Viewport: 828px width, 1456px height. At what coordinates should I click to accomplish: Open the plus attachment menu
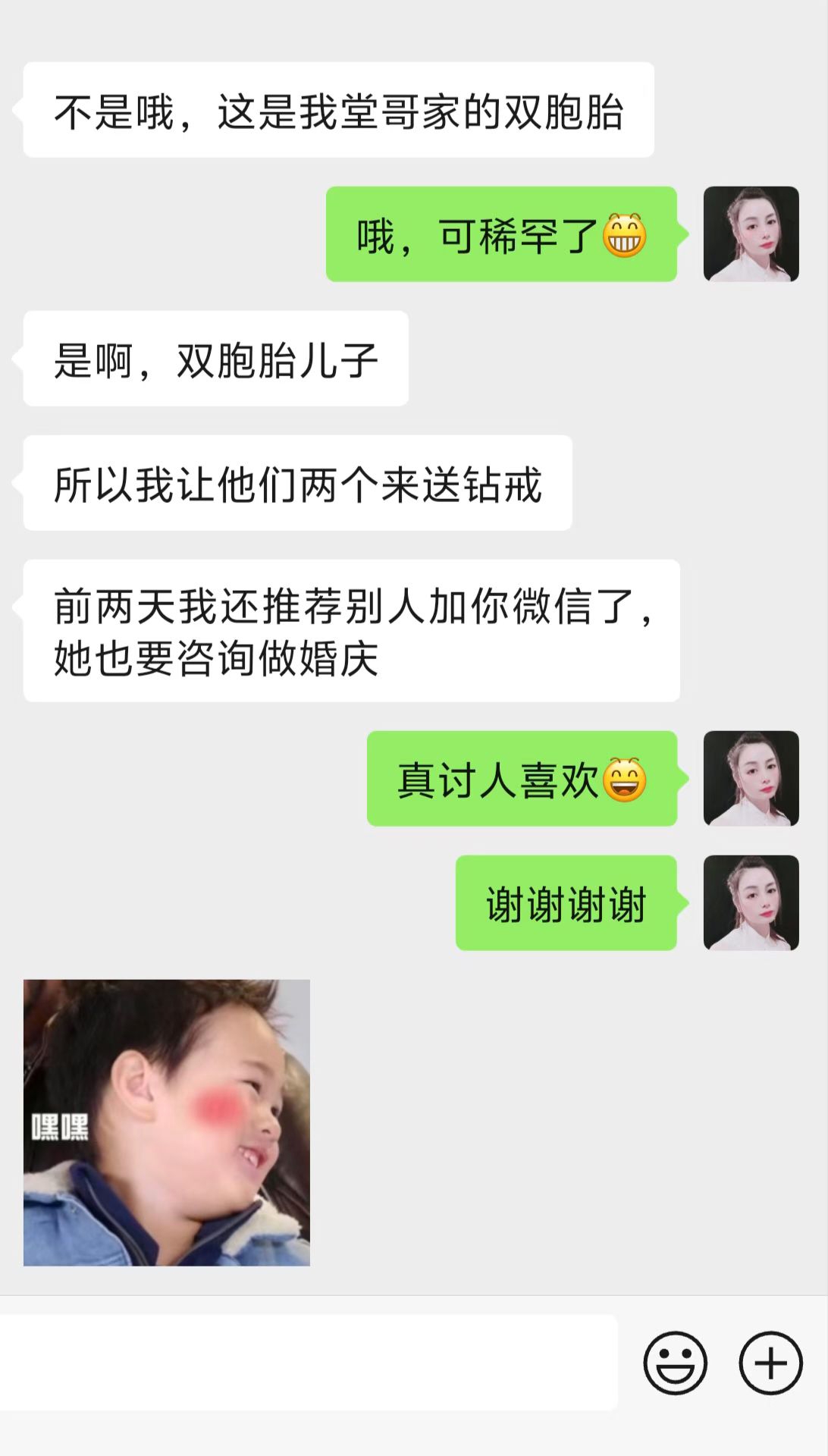point(770,1363)
